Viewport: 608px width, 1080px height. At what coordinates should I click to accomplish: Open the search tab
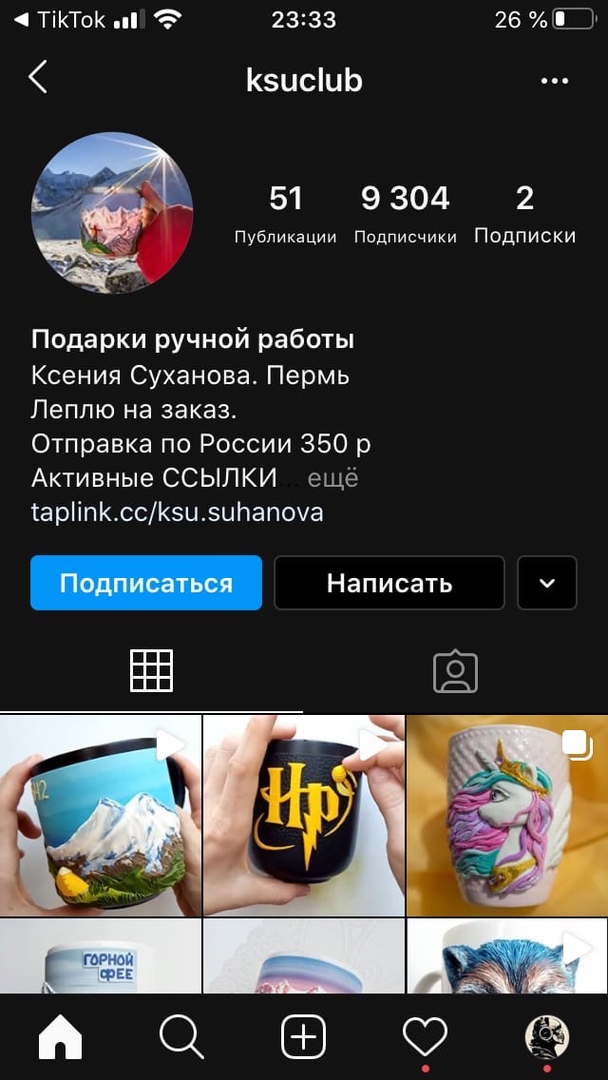182,1039
